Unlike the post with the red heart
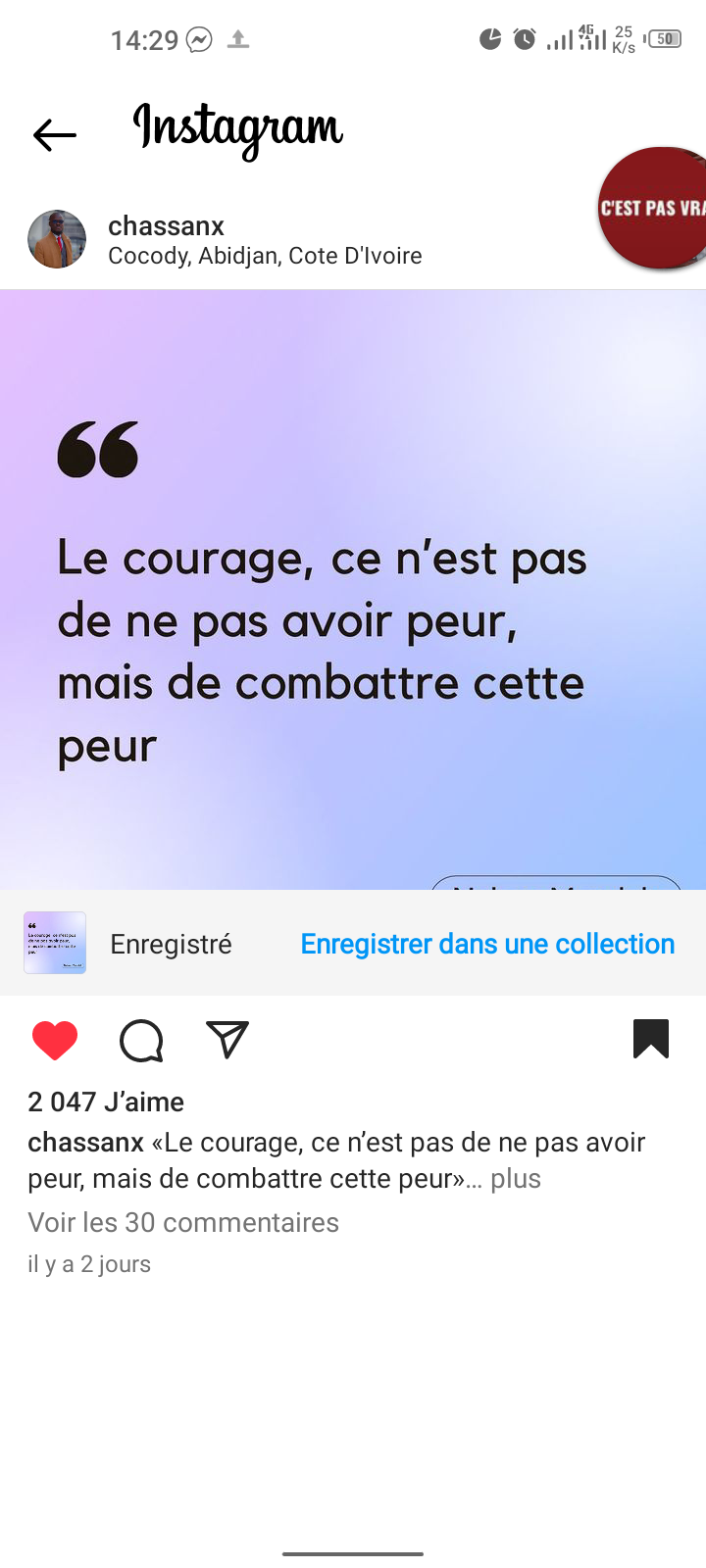 click(x=55, y=1040)
